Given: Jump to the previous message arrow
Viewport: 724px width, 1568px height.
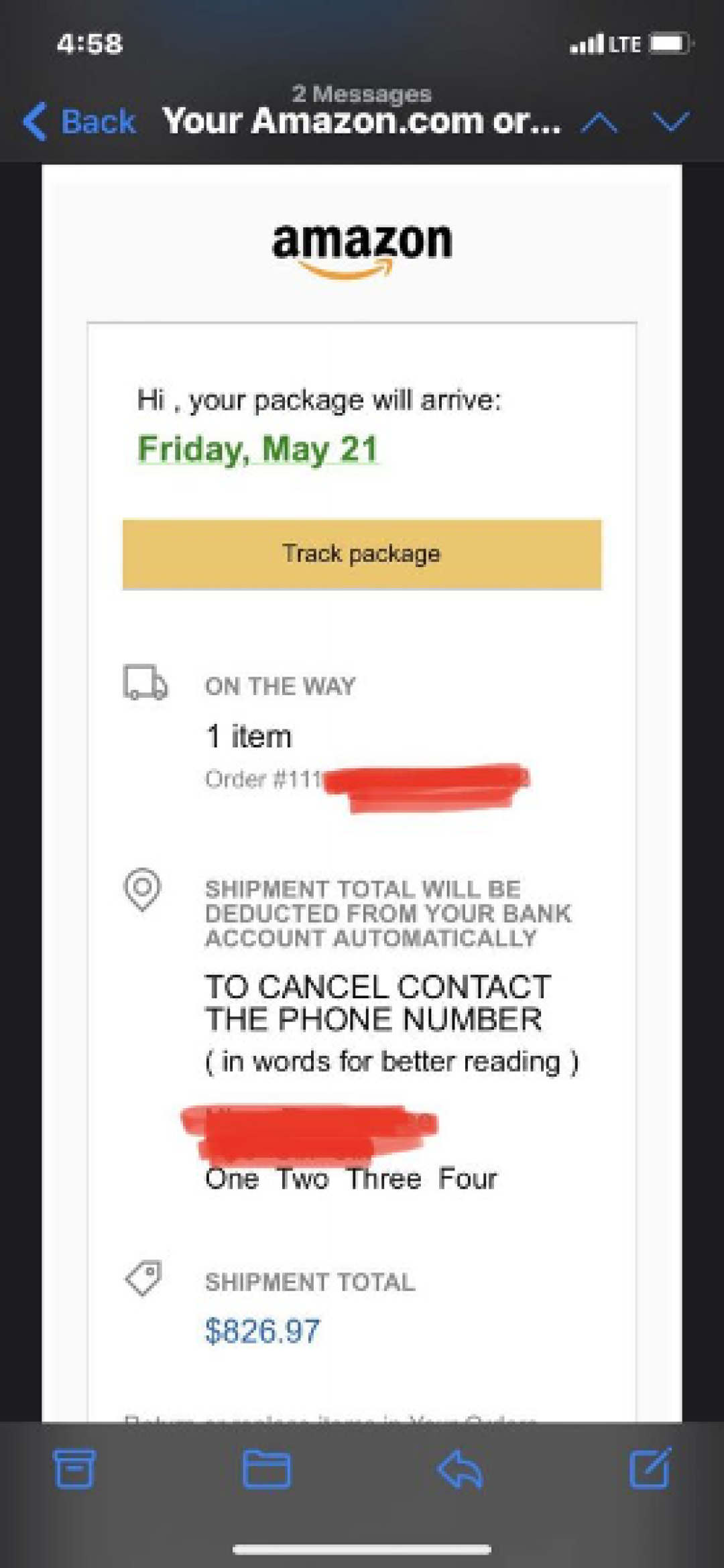Looking at the screenshot, I should (x=599, y=123).
